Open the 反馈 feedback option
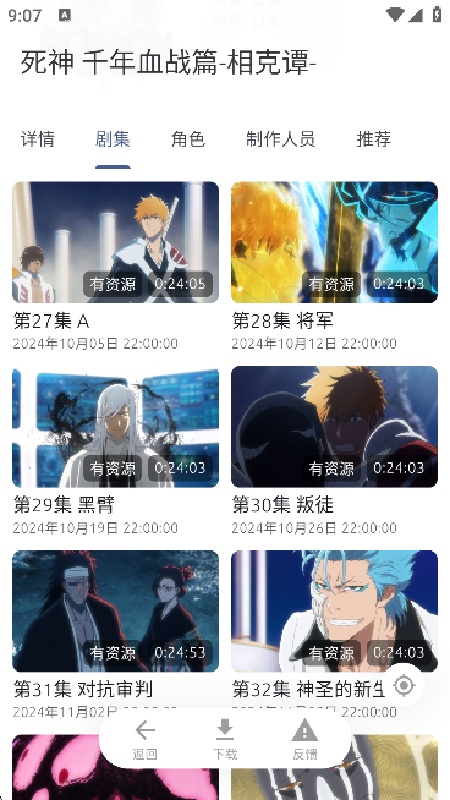 click(305, 739)
